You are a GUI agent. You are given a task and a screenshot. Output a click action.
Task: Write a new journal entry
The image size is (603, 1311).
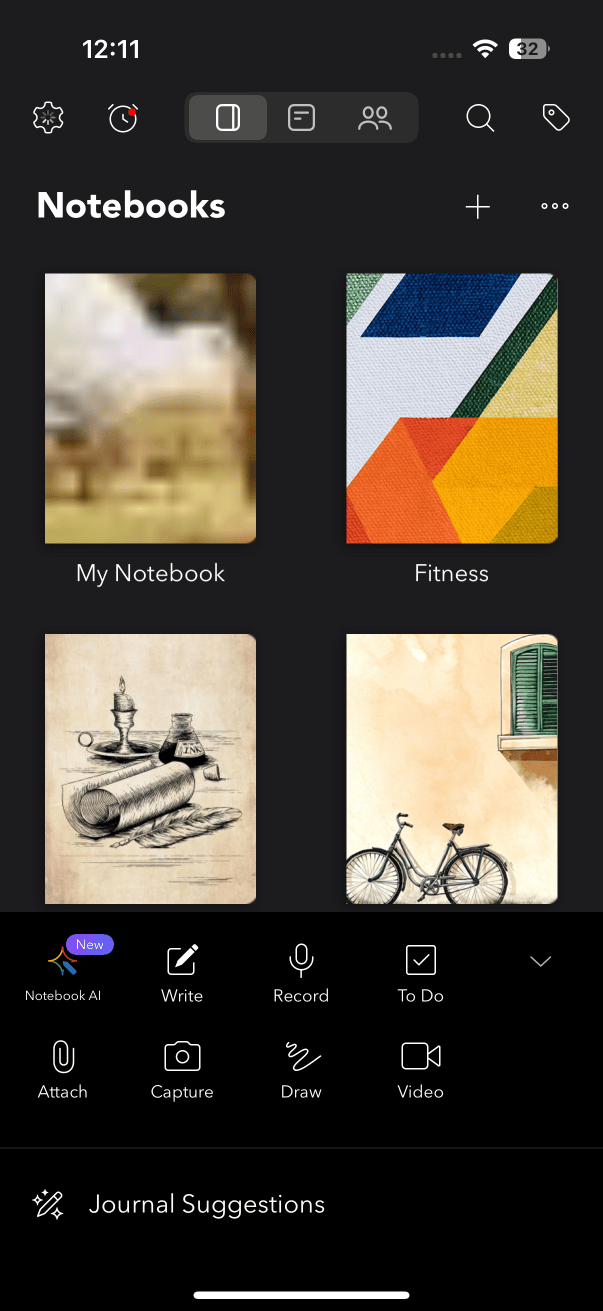[x=182, y=972]
